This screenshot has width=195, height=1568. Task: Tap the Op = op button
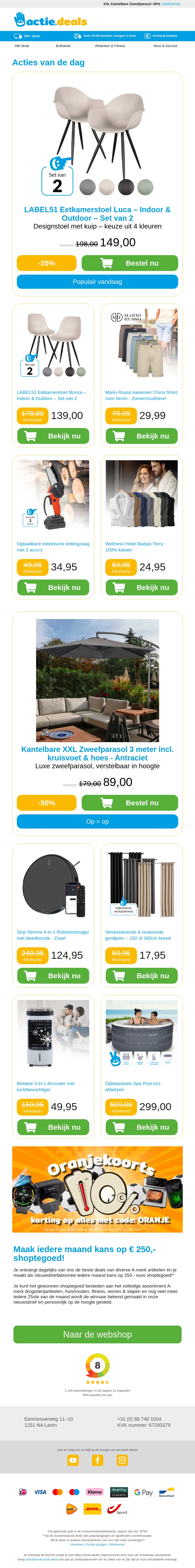point(97,822)
